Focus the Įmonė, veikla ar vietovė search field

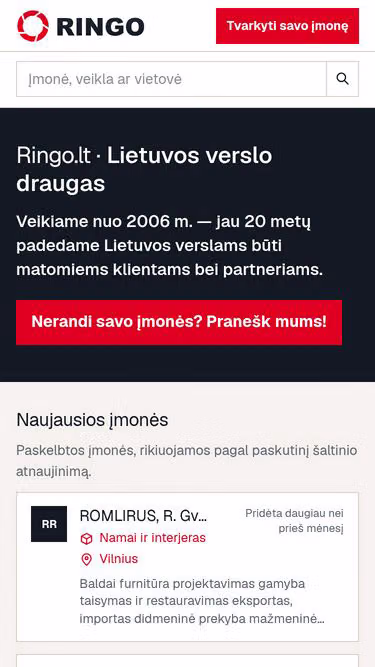(x=171, y=79)
